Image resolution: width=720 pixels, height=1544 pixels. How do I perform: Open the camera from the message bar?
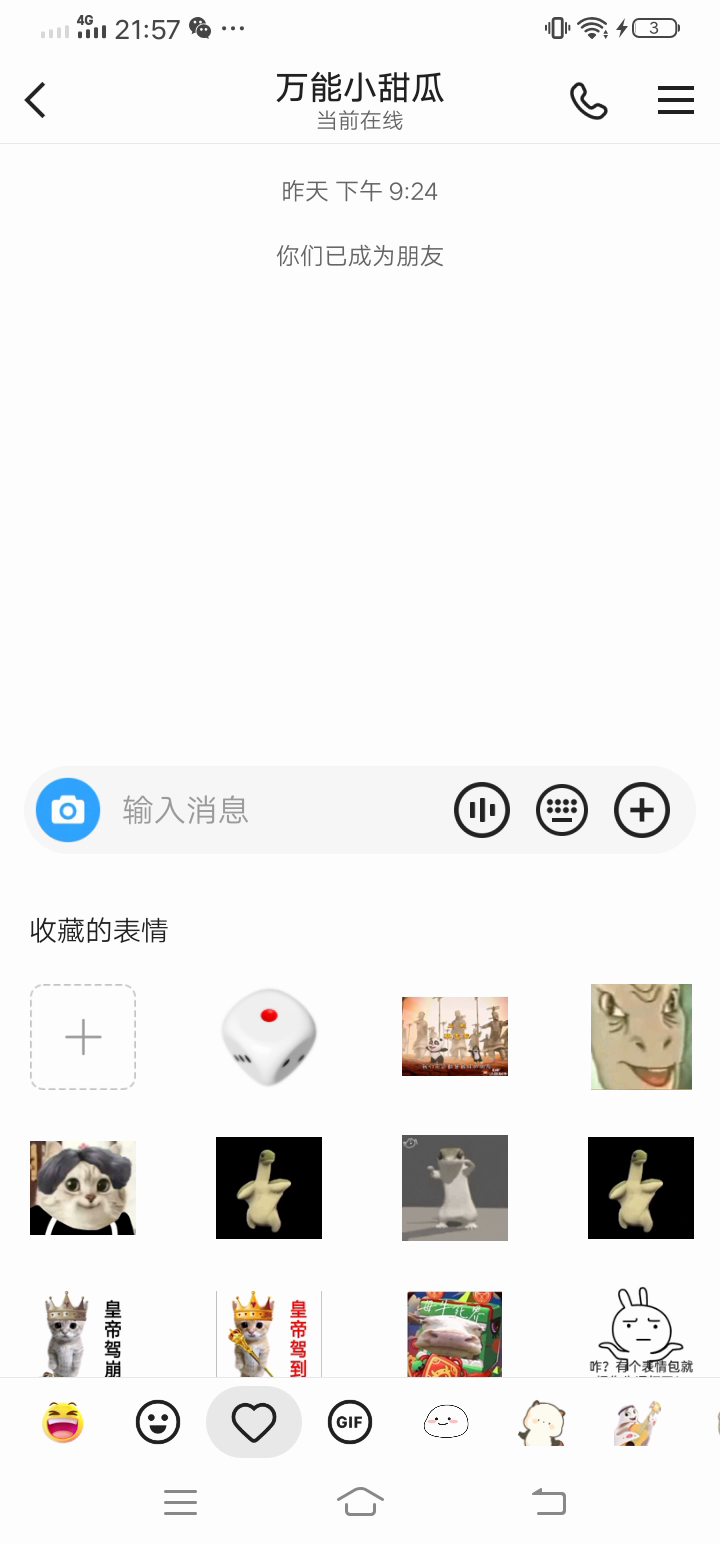(68, 810)
